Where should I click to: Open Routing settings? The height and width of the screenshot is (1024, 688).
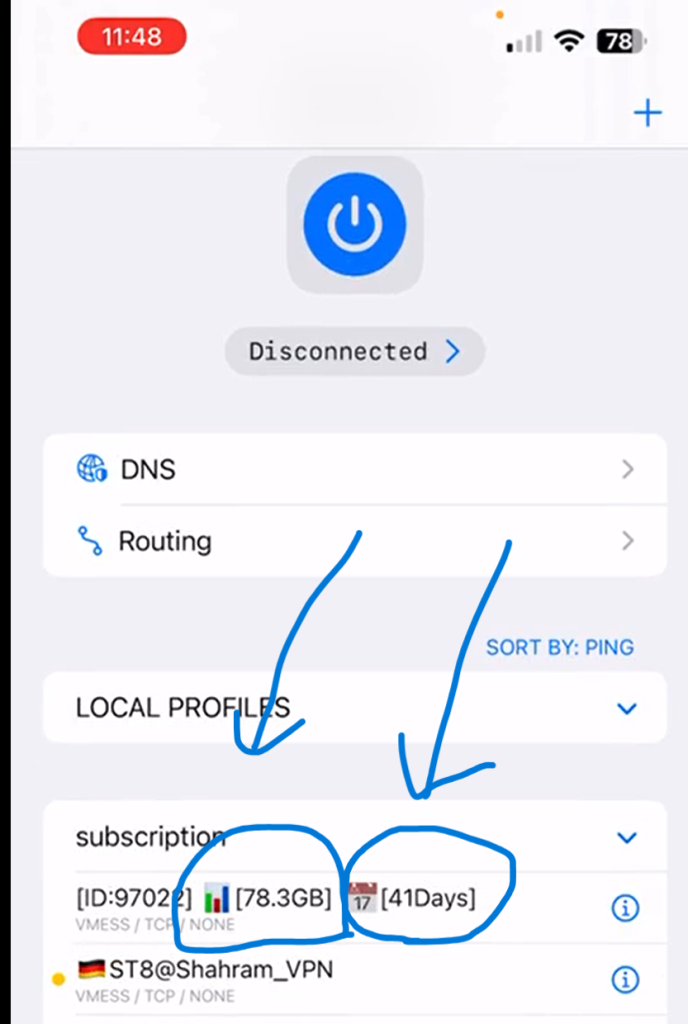point(355,541)
